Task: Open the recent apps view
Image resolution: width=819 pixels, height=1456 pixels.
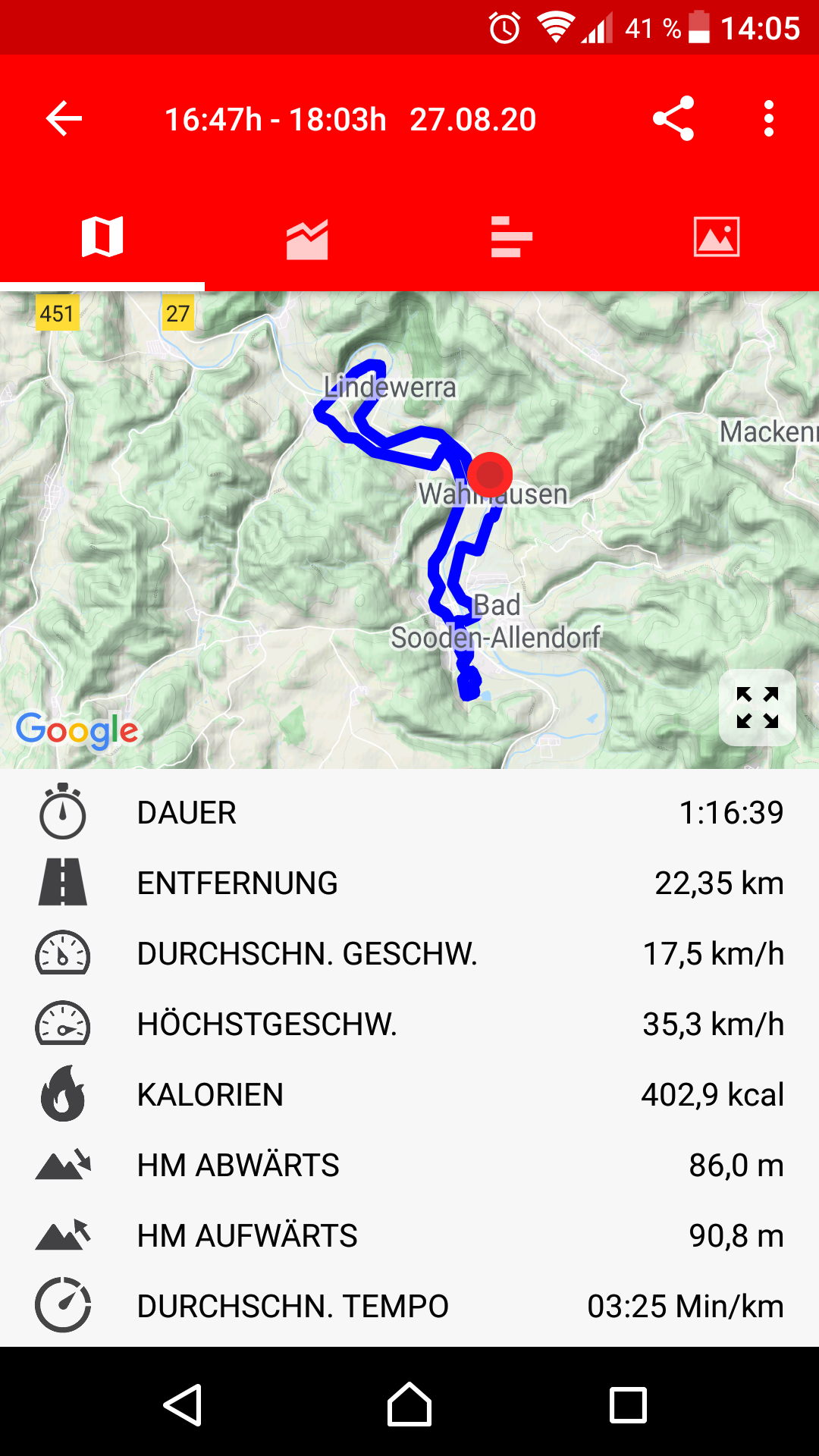Action: (x=629, y=1405)
